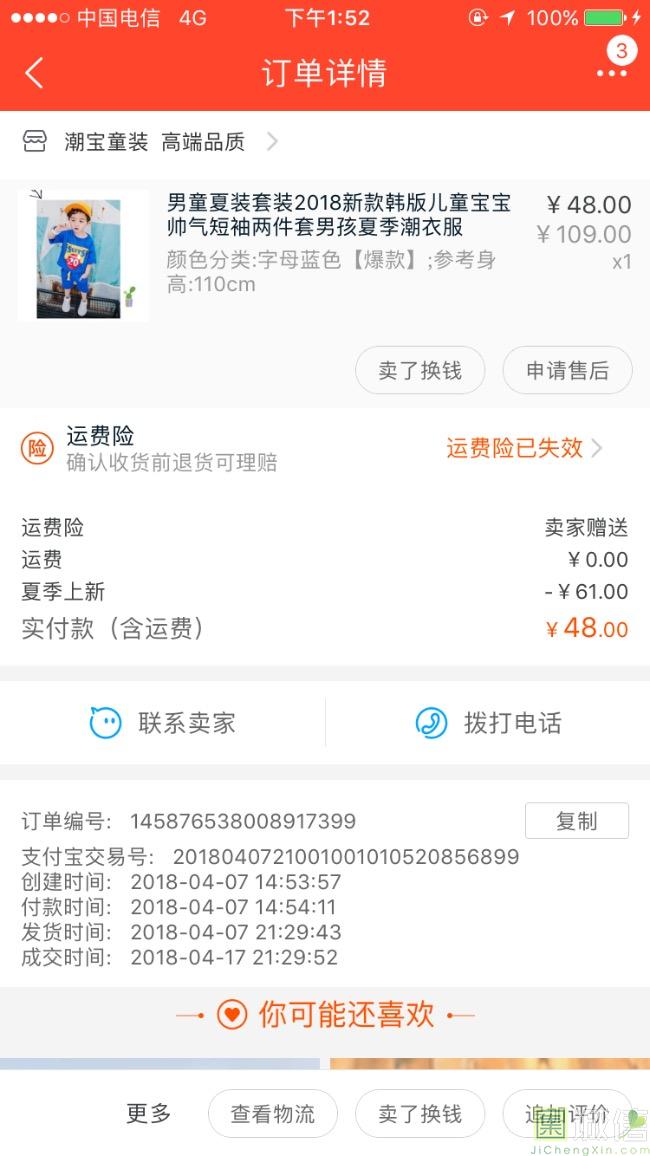Tap 卖了换钱 under the product

coord(420,370)
